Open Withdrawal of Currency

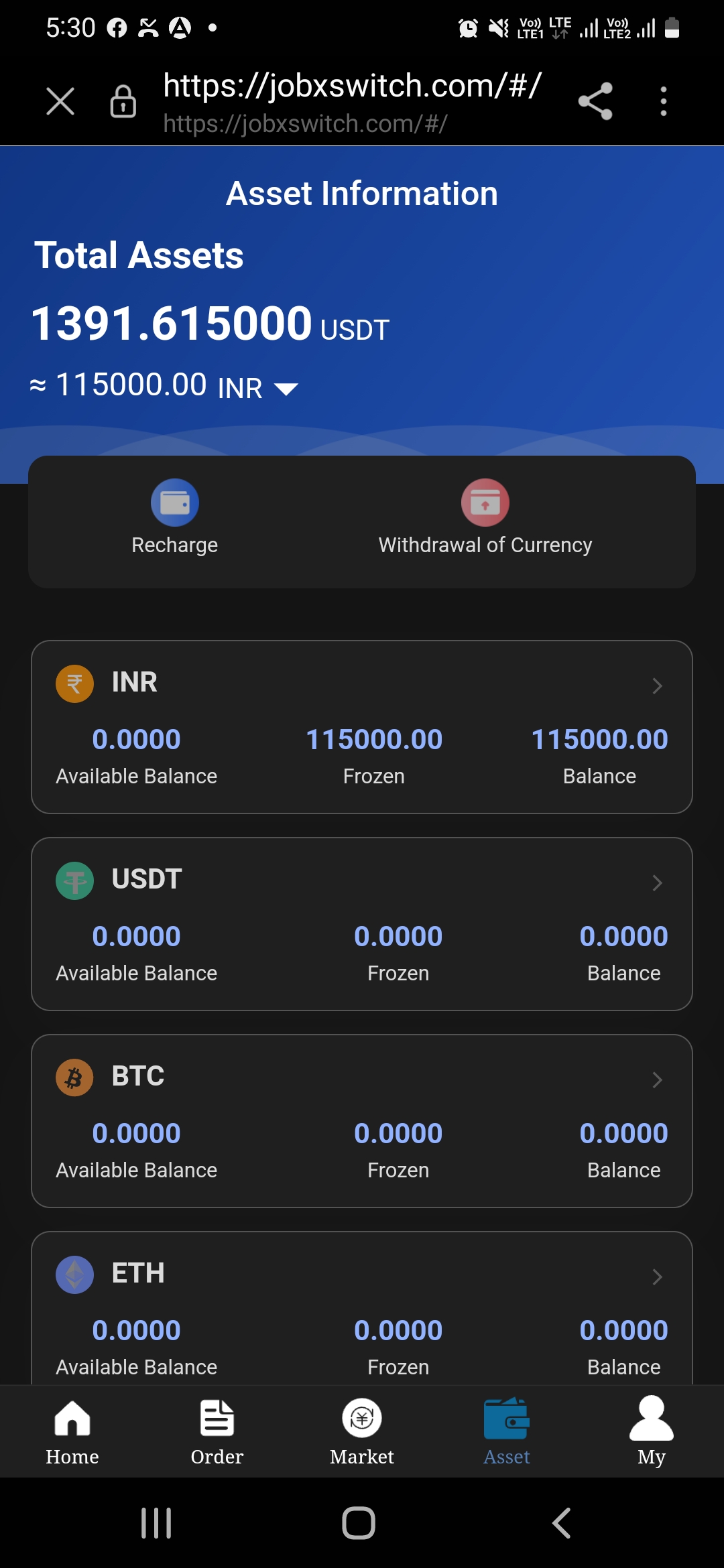(x=485, y=517)
